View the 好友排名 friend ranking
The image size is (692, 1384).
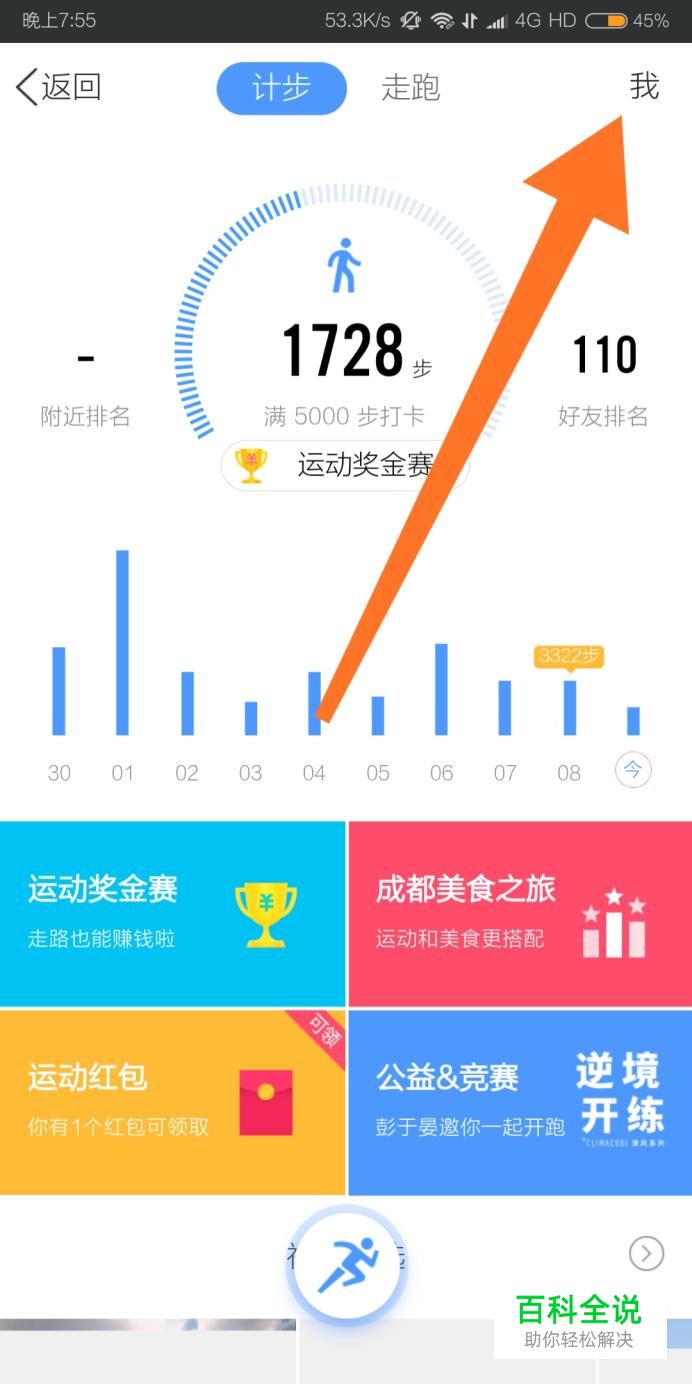click(x=603, y=379)
